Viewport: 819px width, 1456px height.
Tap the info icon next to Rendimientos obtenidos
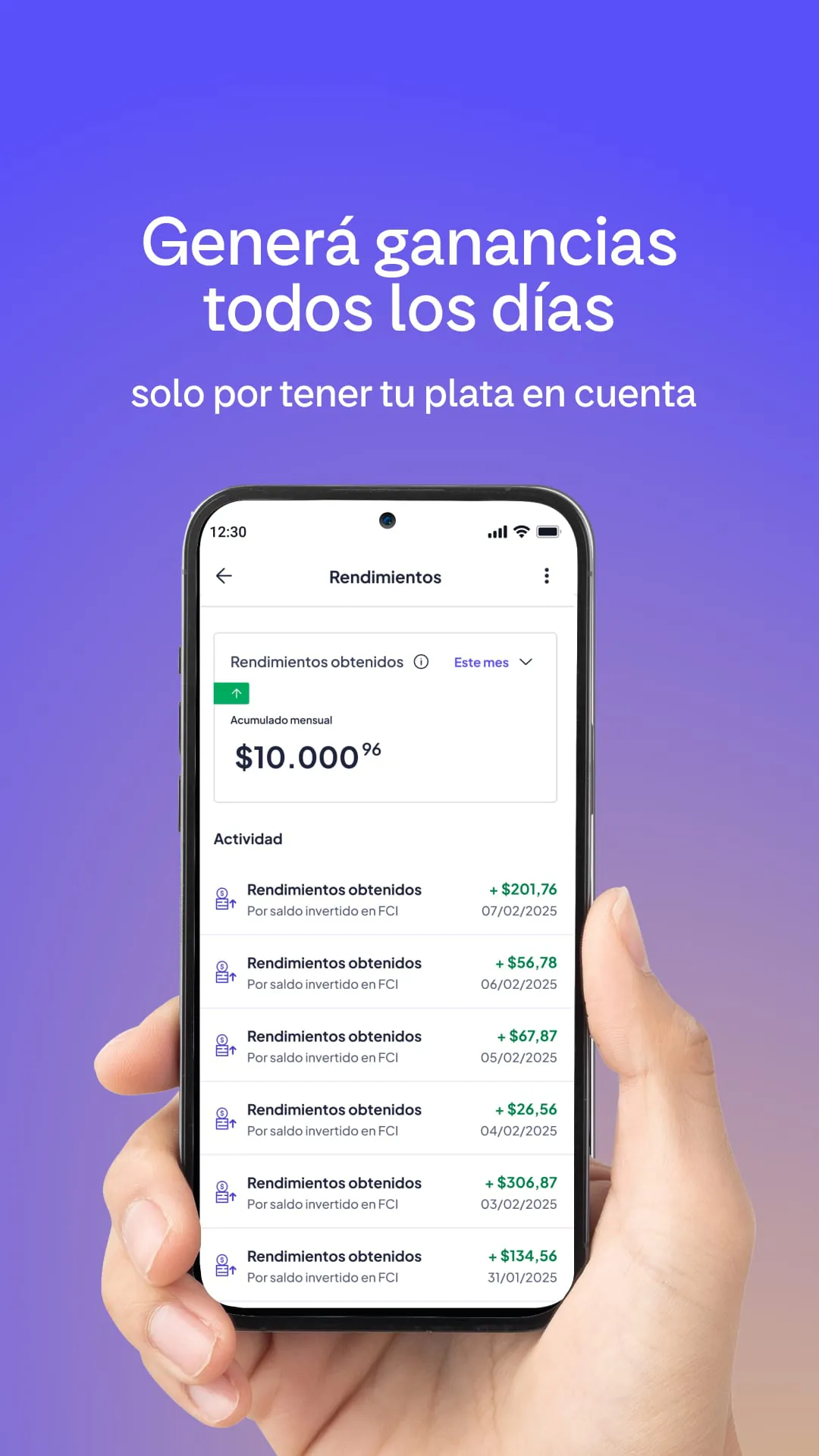point(422,662)
